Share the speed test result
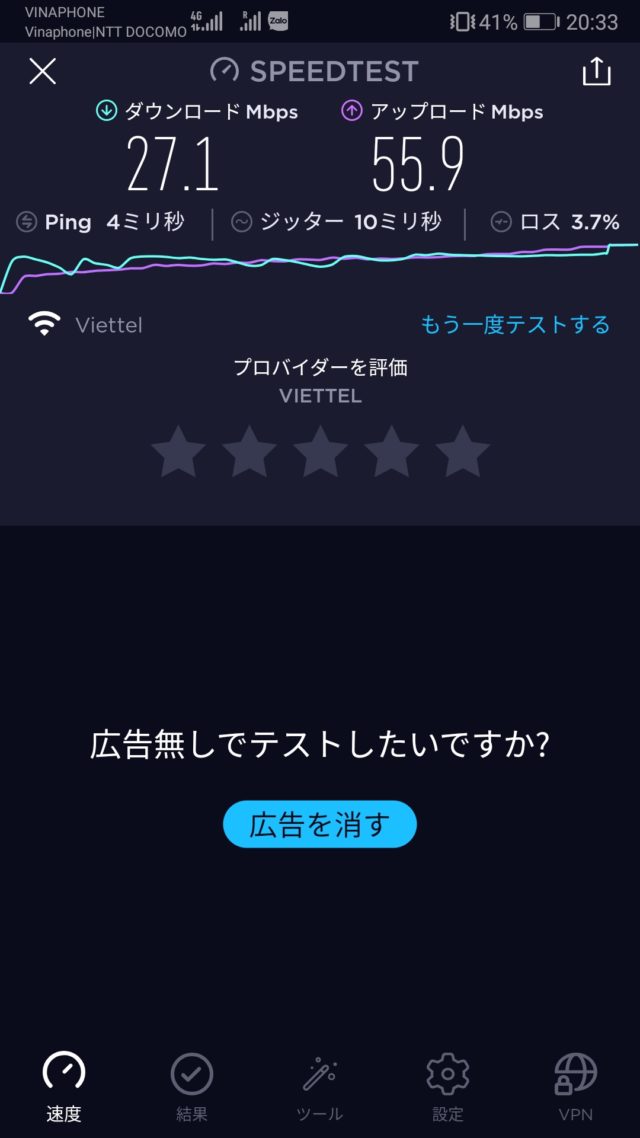The image size is (640, 1138). tap(595, 71)
